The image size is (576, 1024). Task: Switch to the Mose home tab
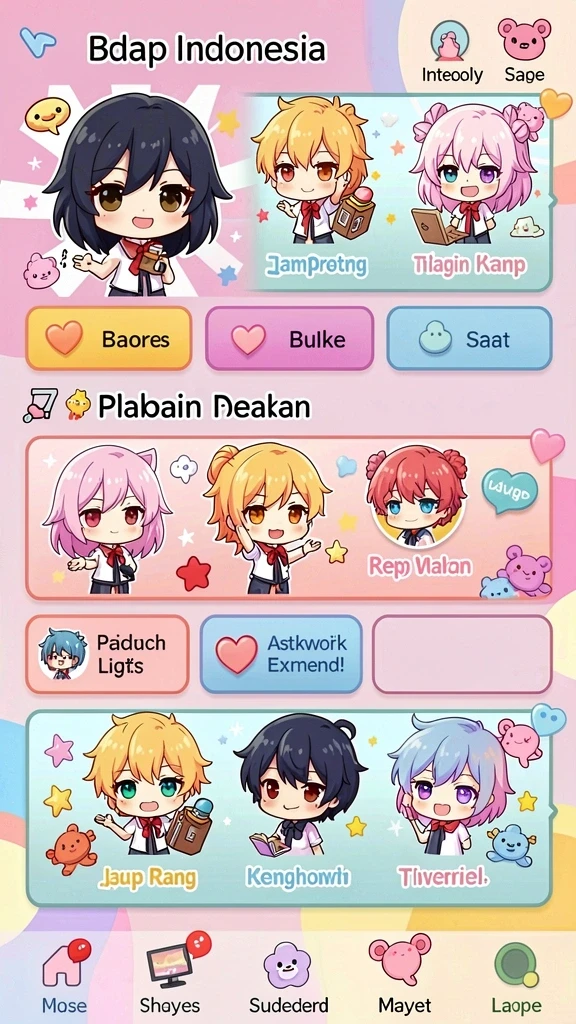tap(64, 978)
